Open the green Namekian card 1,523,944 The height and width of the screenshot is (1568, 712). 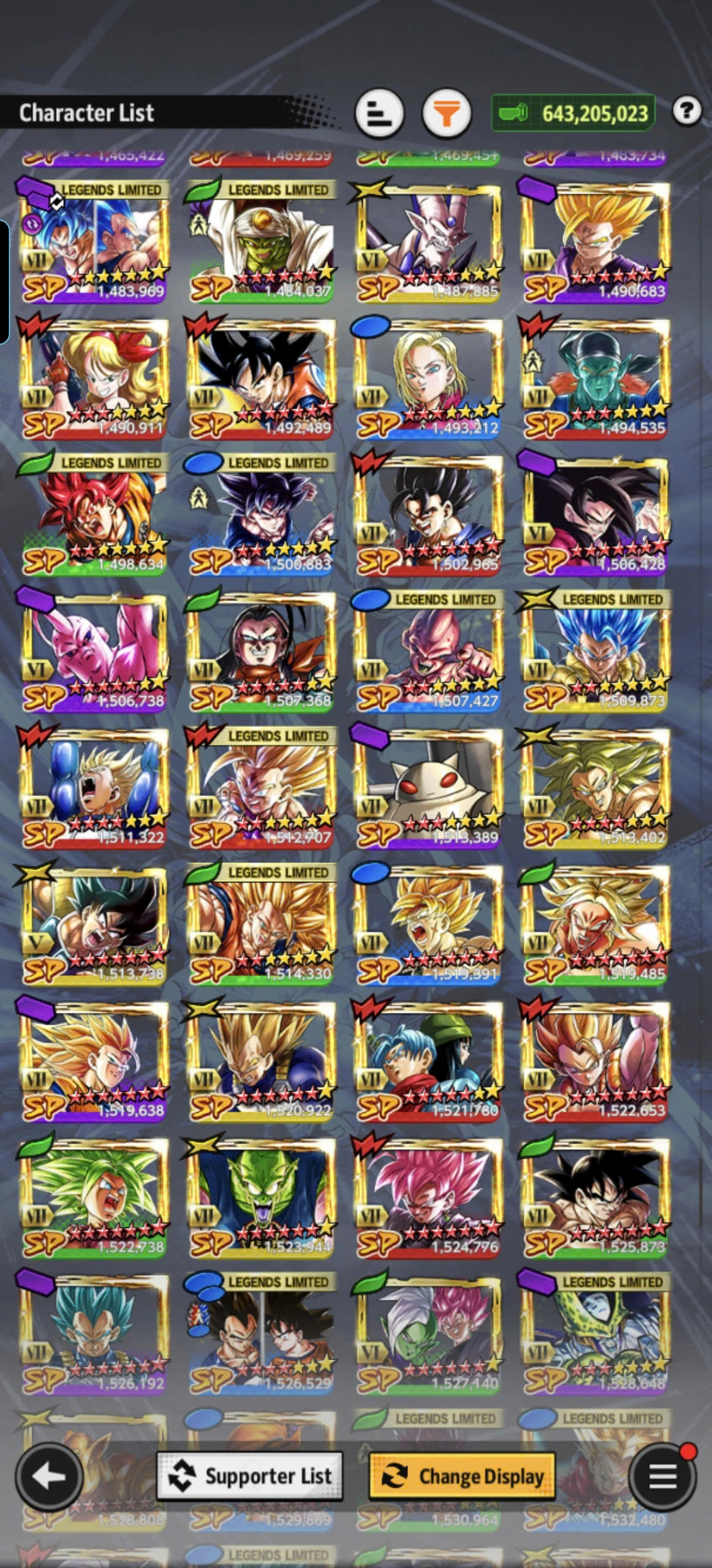(x=261, y=1197)
